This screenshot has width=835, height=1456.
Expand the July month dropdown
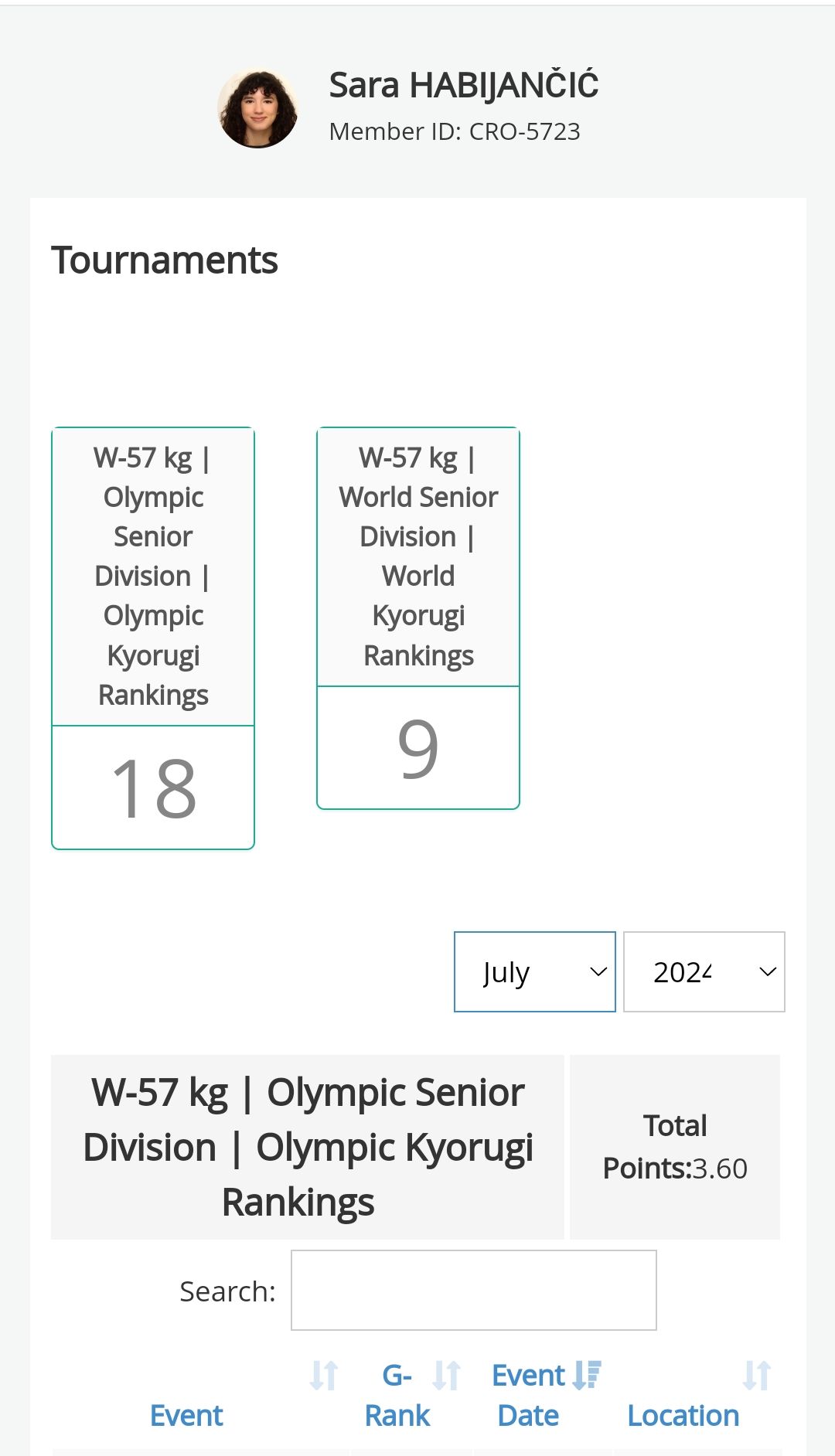coord(535,971)
